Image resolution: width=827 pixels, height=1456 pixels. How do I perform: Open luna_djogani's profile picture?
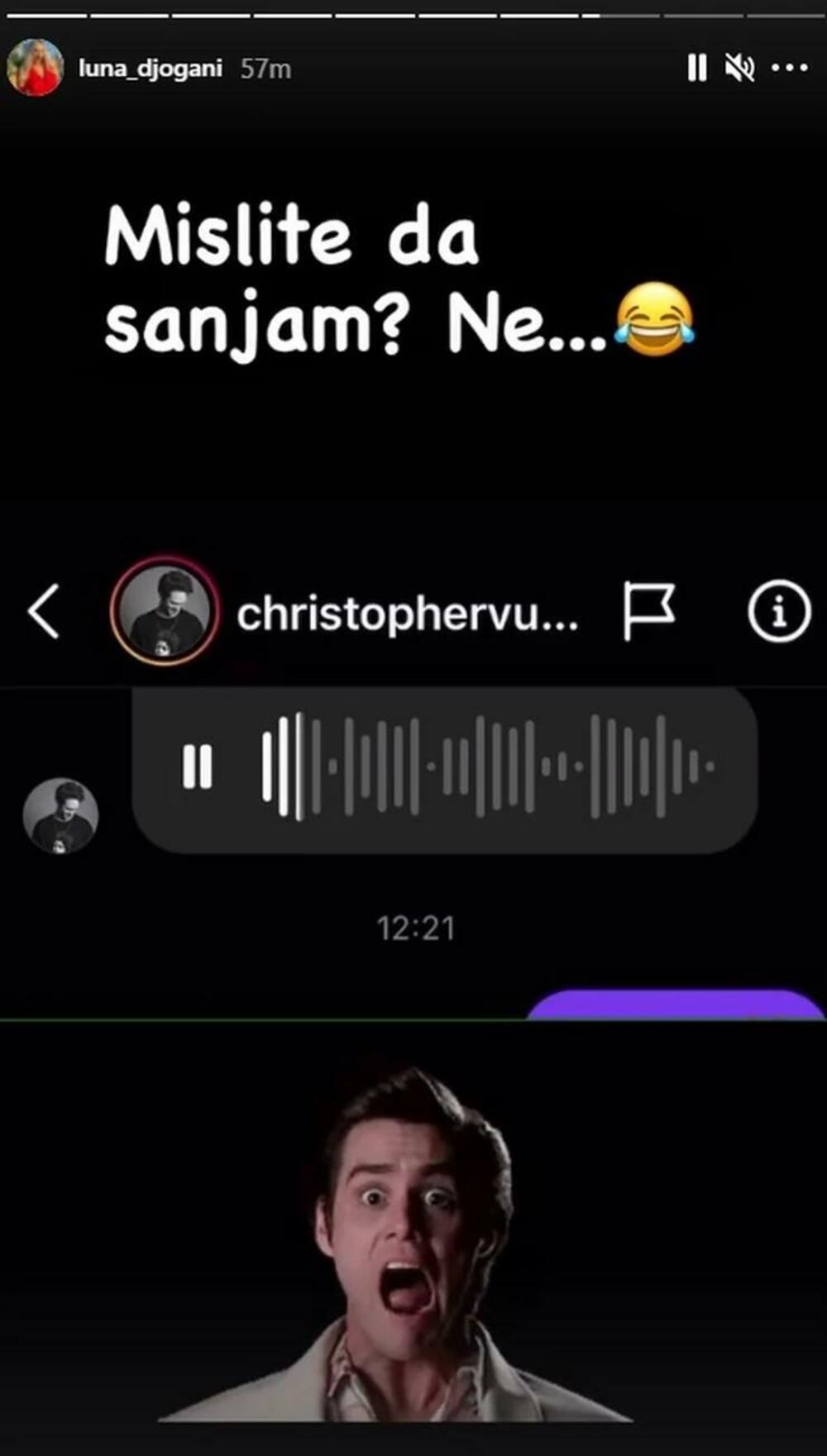pos(35,68)
